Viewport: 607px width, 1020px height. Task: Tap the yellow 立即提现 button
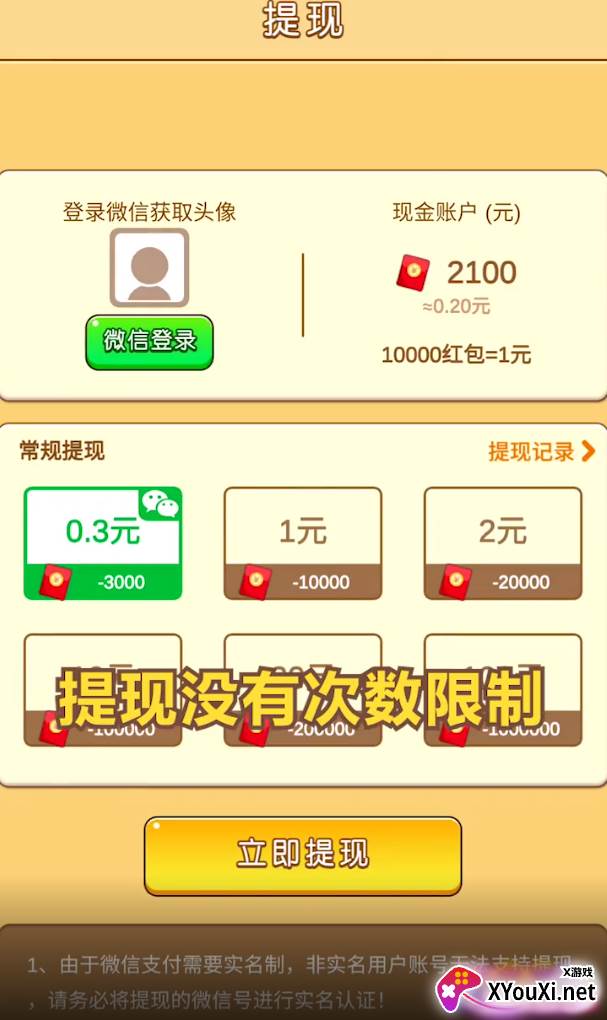[x=303, y=856]
